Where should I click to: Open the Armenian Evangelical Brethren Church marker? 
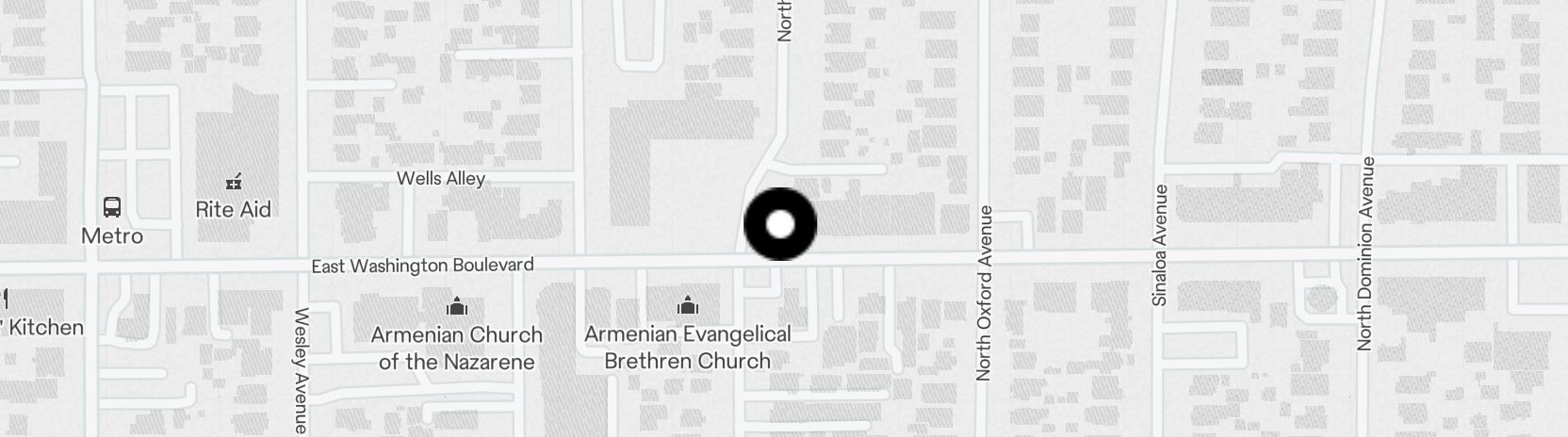(x=688, y=305)
